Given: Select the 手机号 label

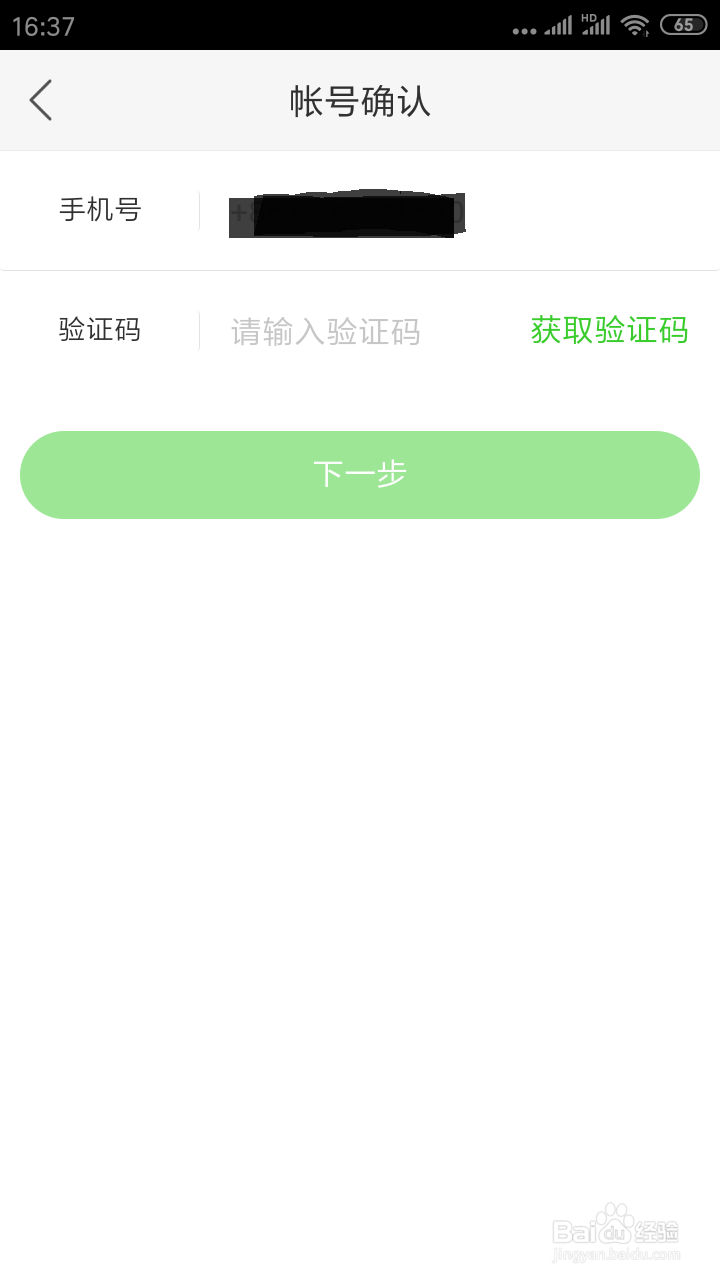Looking at the screenshot, I should (100, 210).
